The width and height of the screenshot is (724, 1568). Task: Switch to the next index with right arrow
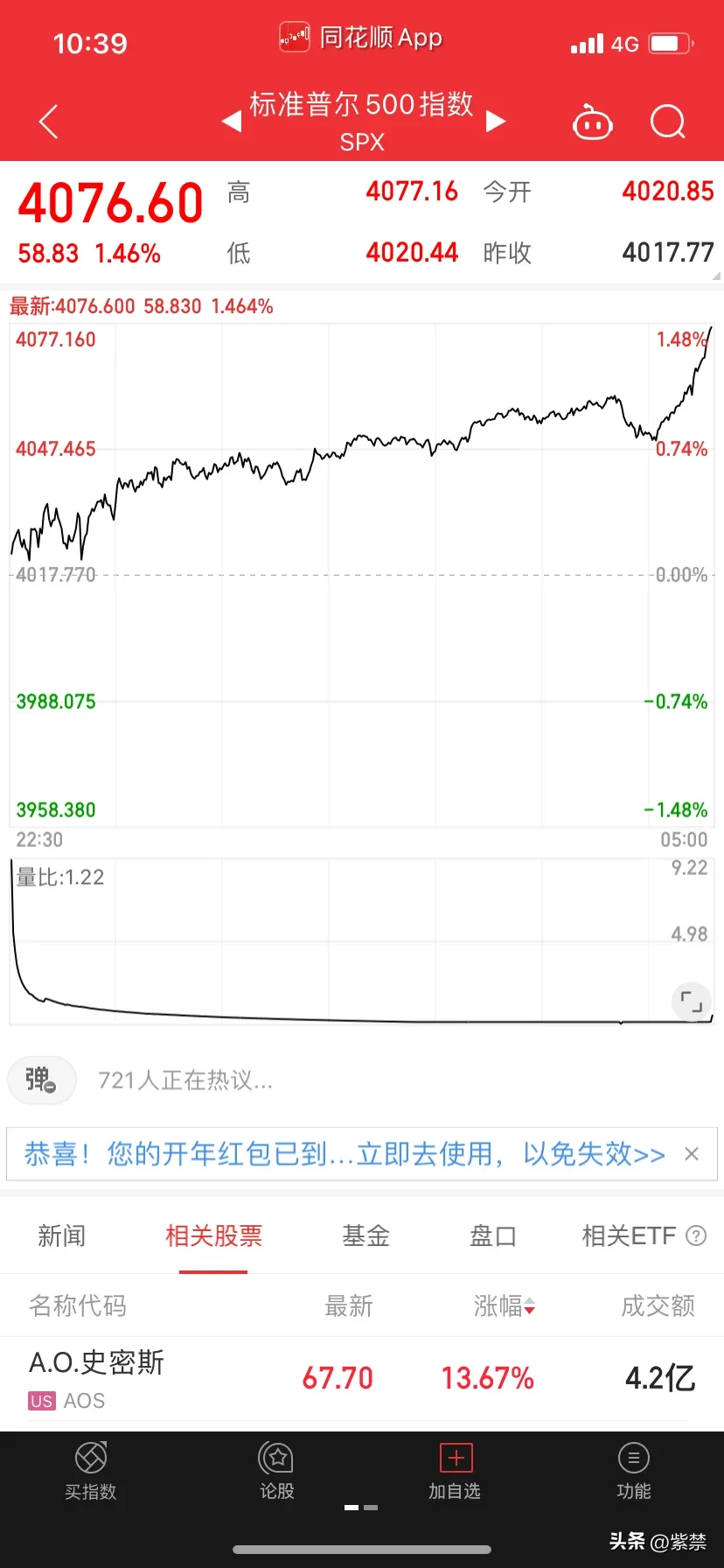[496, 121]
